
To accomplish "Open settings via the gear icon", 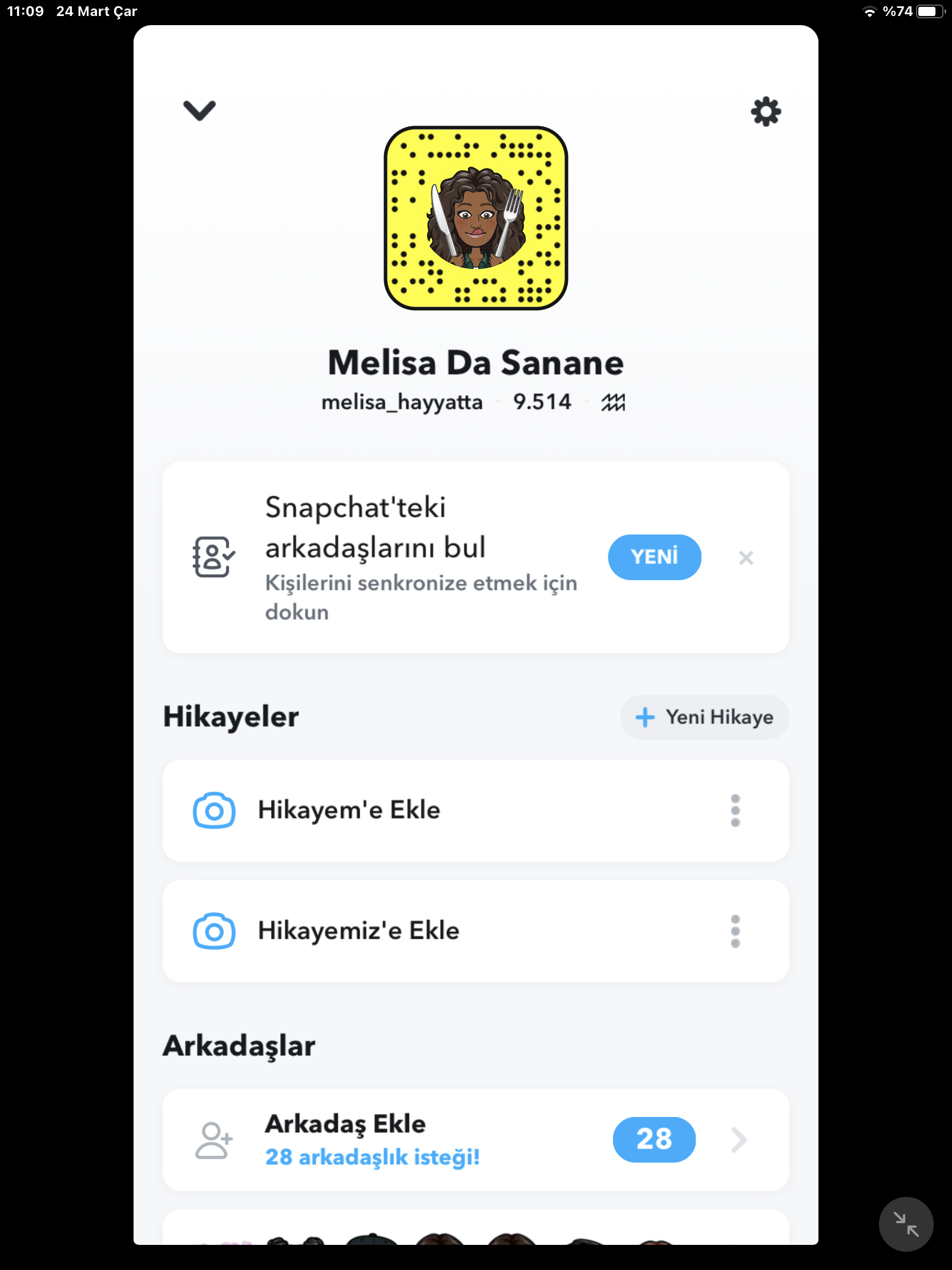I will click(x=765, y=111).
